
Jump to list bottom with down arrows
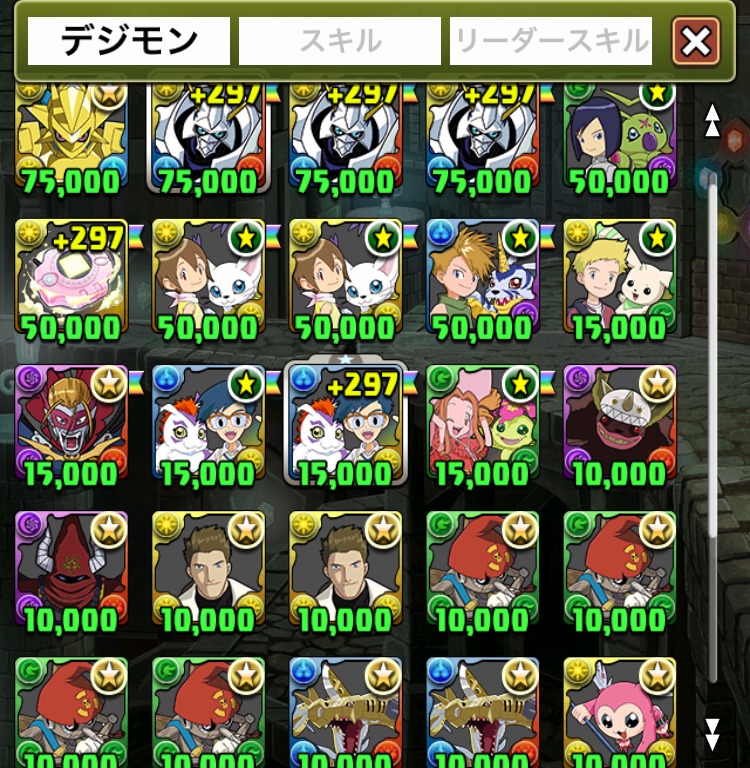[x=712, y=733]
